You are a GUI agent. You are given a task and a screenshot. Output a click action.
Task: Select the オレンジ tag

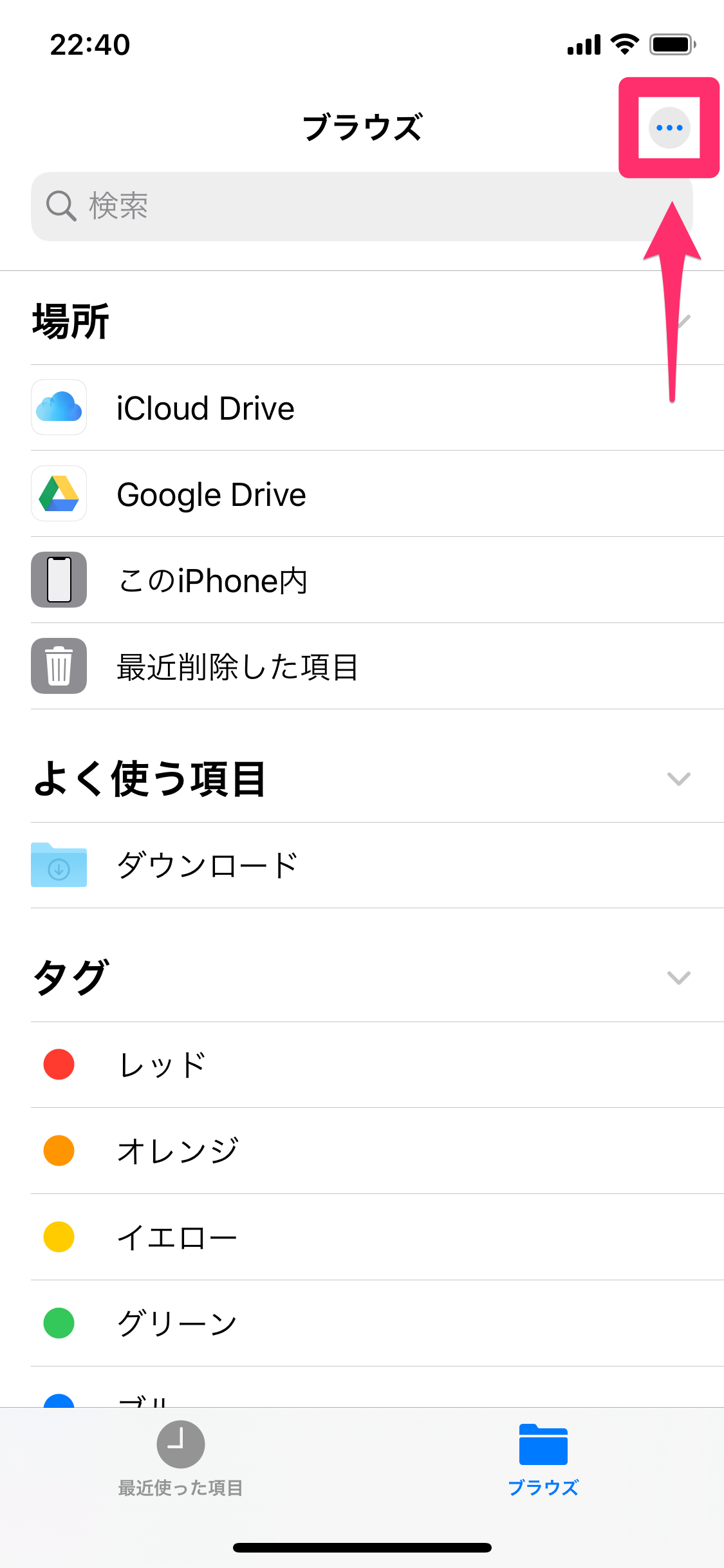pos(178,1152)
